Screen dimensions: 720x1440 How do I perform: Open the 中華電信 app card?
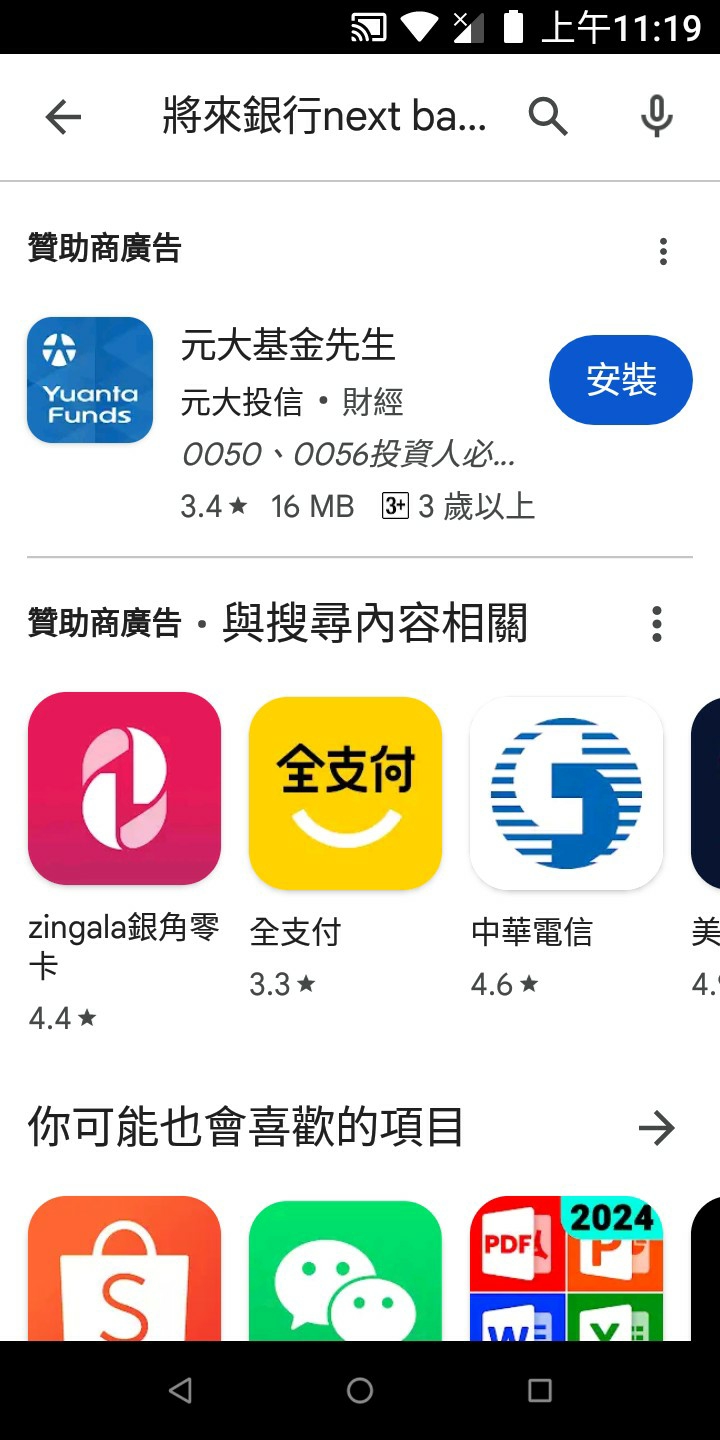566,846
